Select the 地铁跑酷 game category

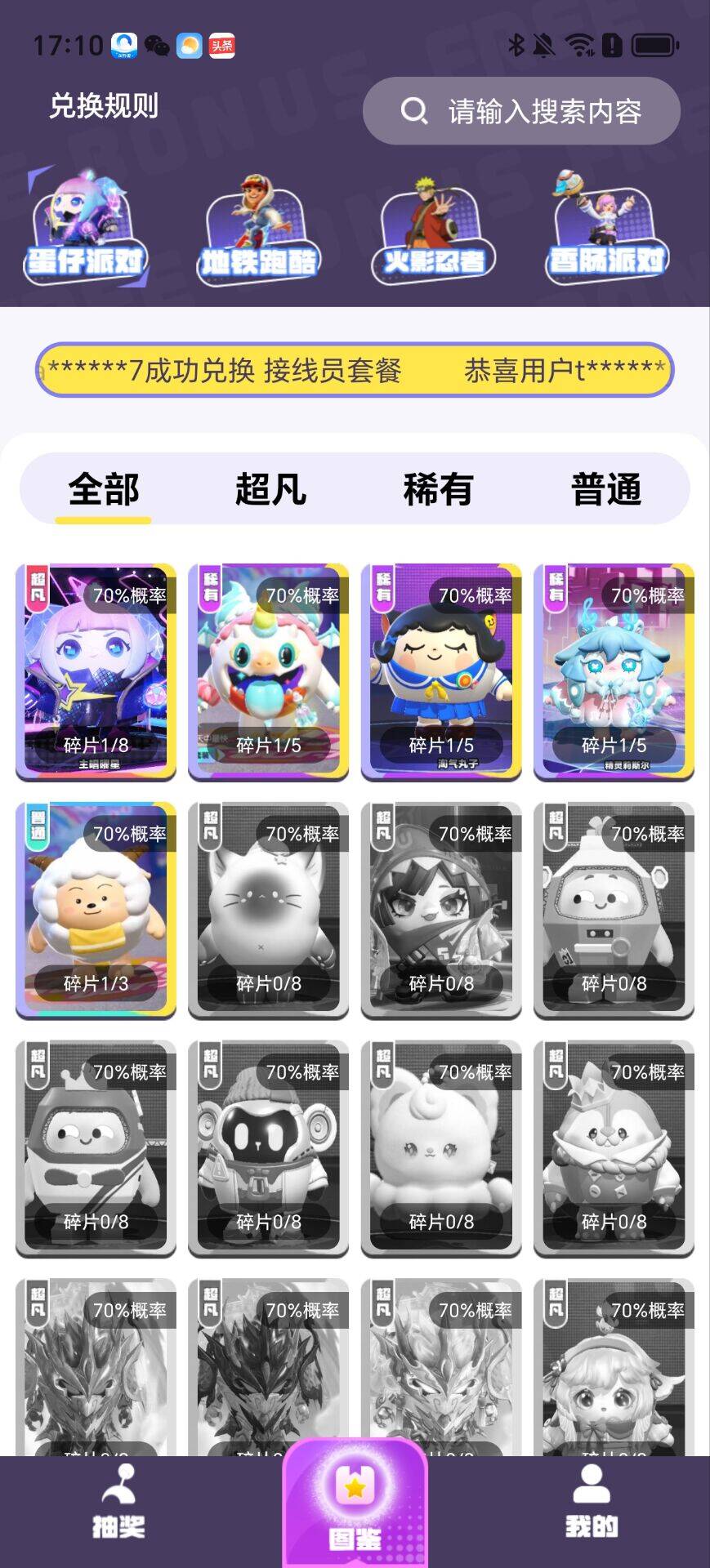258,230
